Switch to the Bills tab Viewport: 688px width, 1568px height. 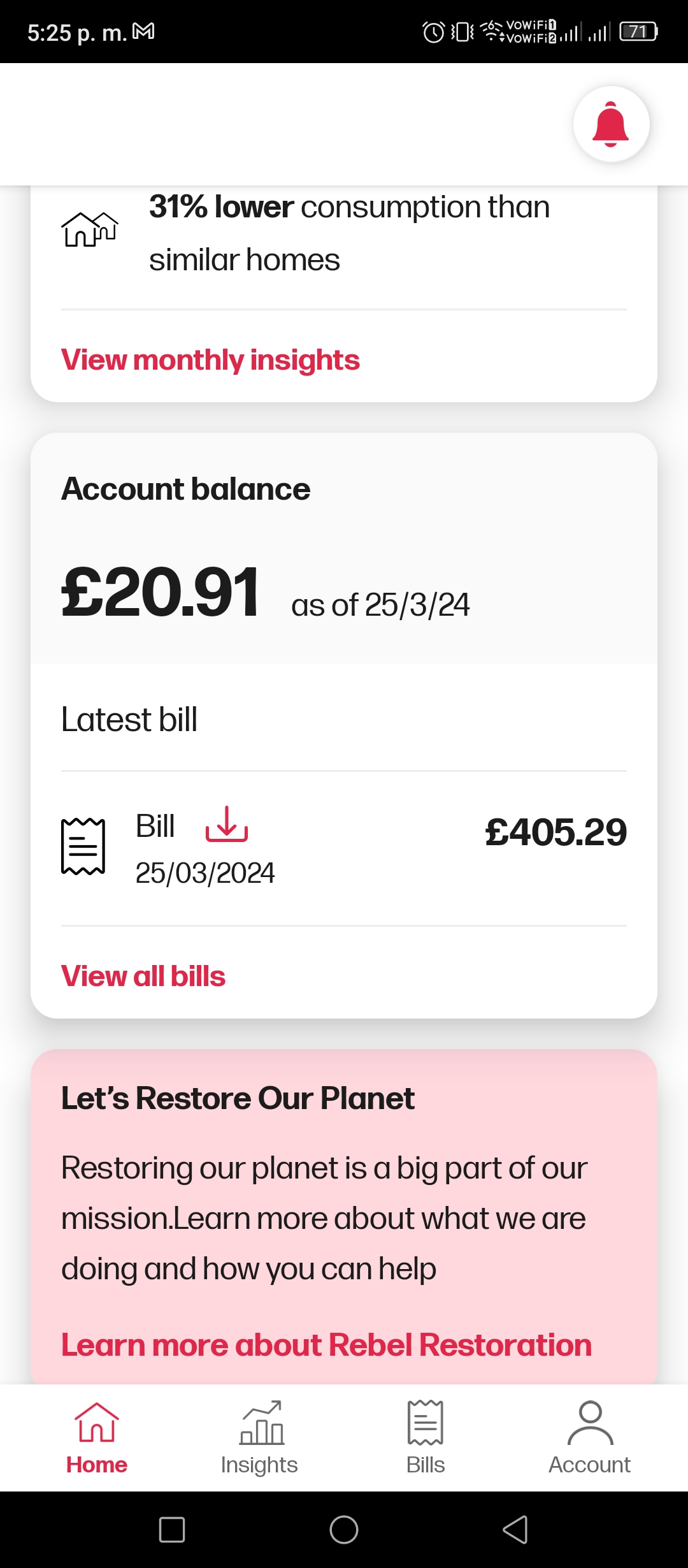point(426,1439)
